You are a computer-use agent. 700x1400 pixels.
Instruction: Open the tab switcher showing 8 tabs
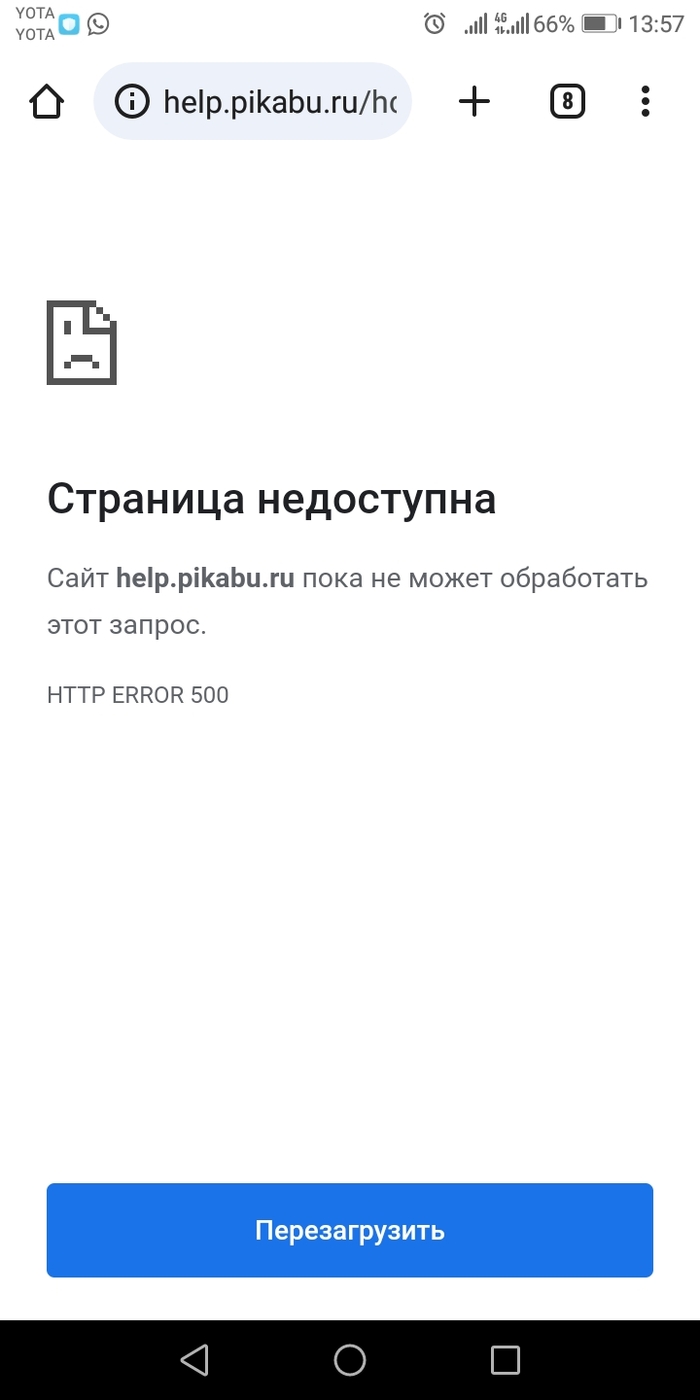567,101
